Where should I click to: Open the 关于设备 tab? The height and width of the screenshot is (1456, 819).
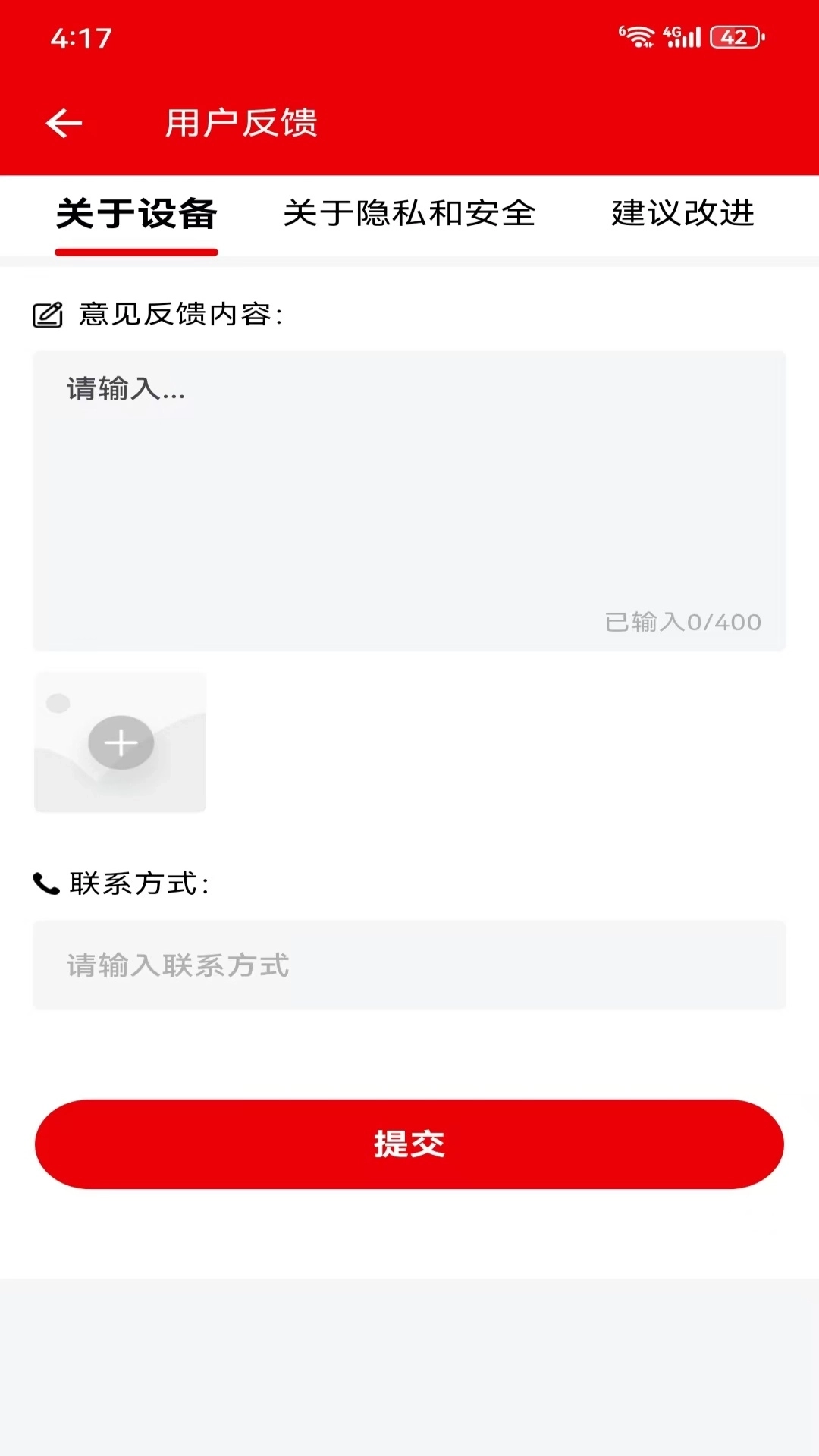(x=136, y=214)
